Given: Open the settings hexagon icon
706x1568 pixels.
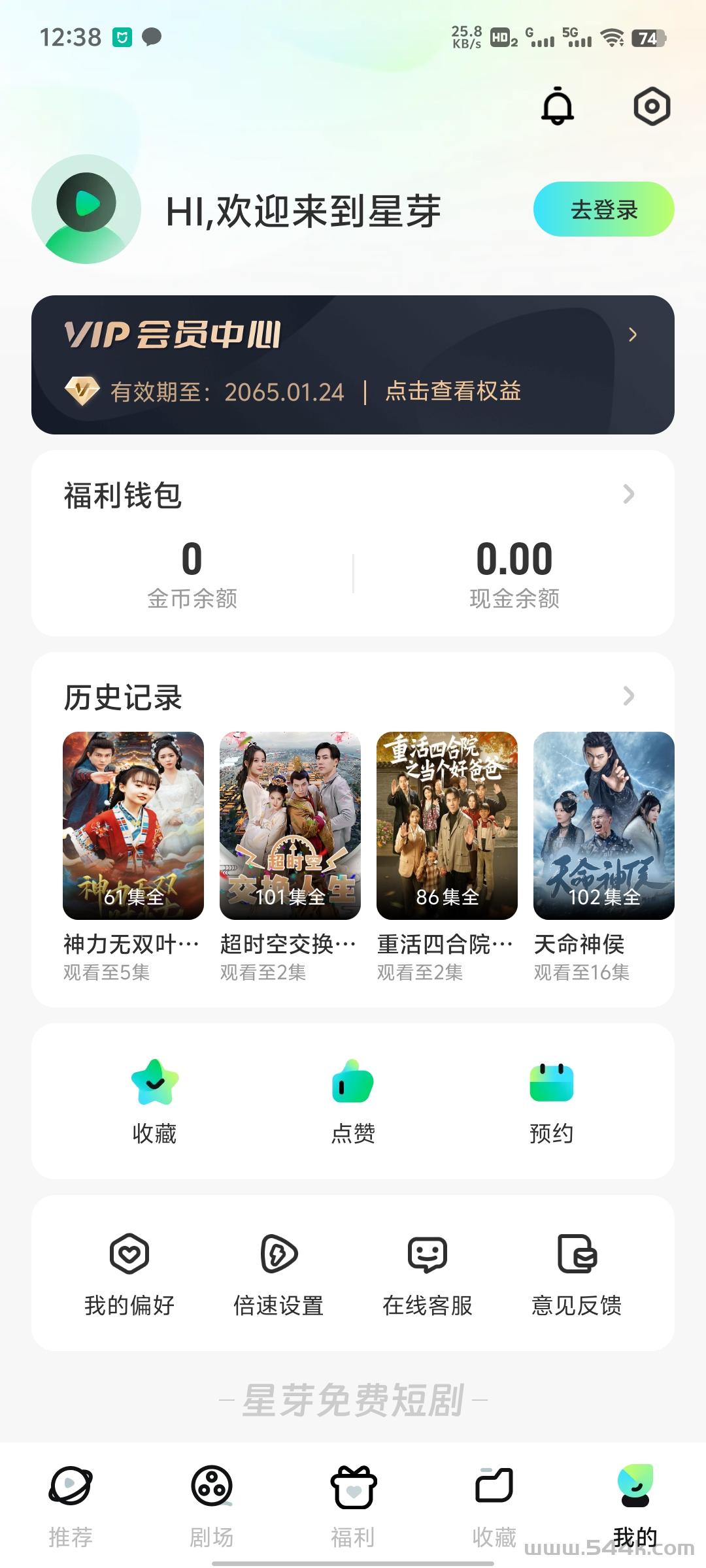Looking at the screenshot, I should 652,106.
